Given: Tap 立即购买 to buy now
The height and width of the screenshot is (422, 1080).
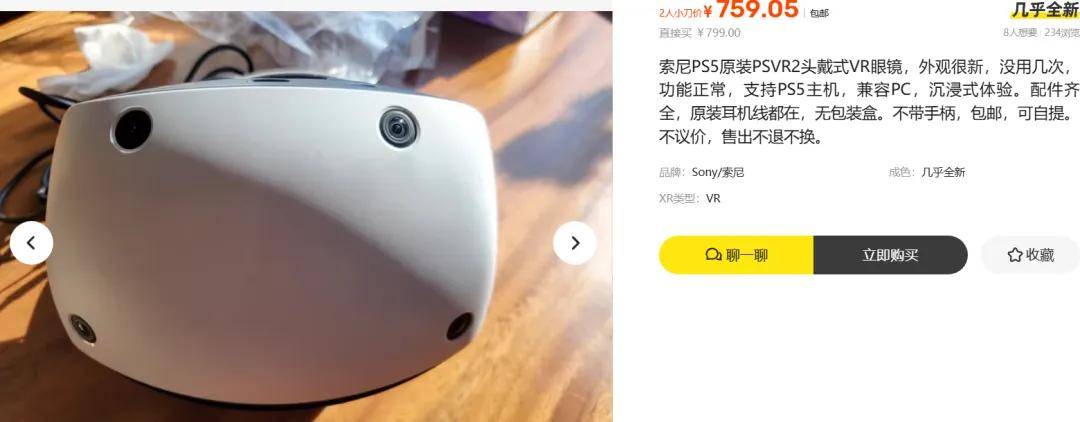Looking at the screenshot, I should [x=890, y=255].
